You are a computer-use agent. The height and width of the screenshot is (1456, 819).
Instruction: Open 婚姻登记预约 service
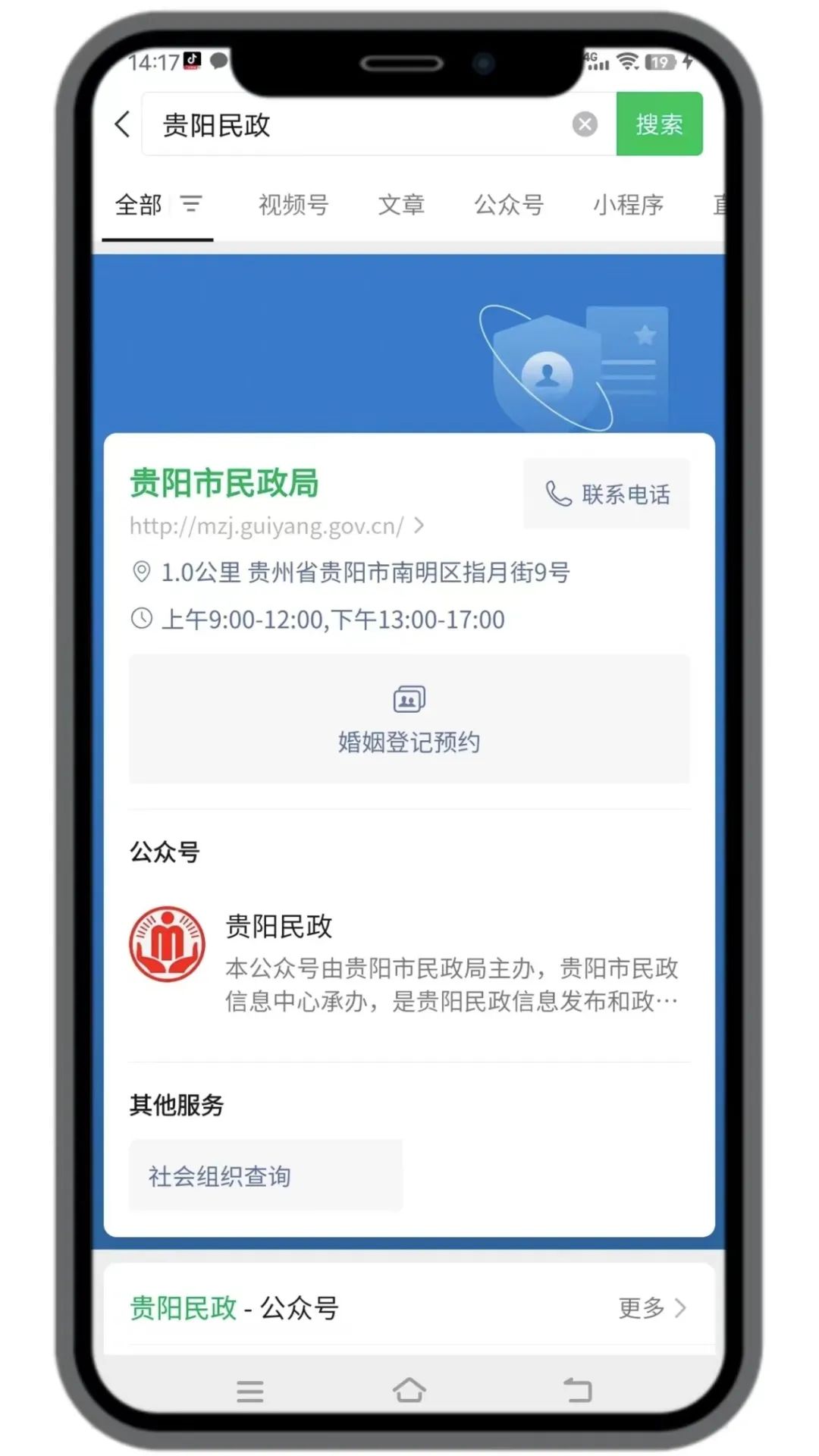coord(409,719)
